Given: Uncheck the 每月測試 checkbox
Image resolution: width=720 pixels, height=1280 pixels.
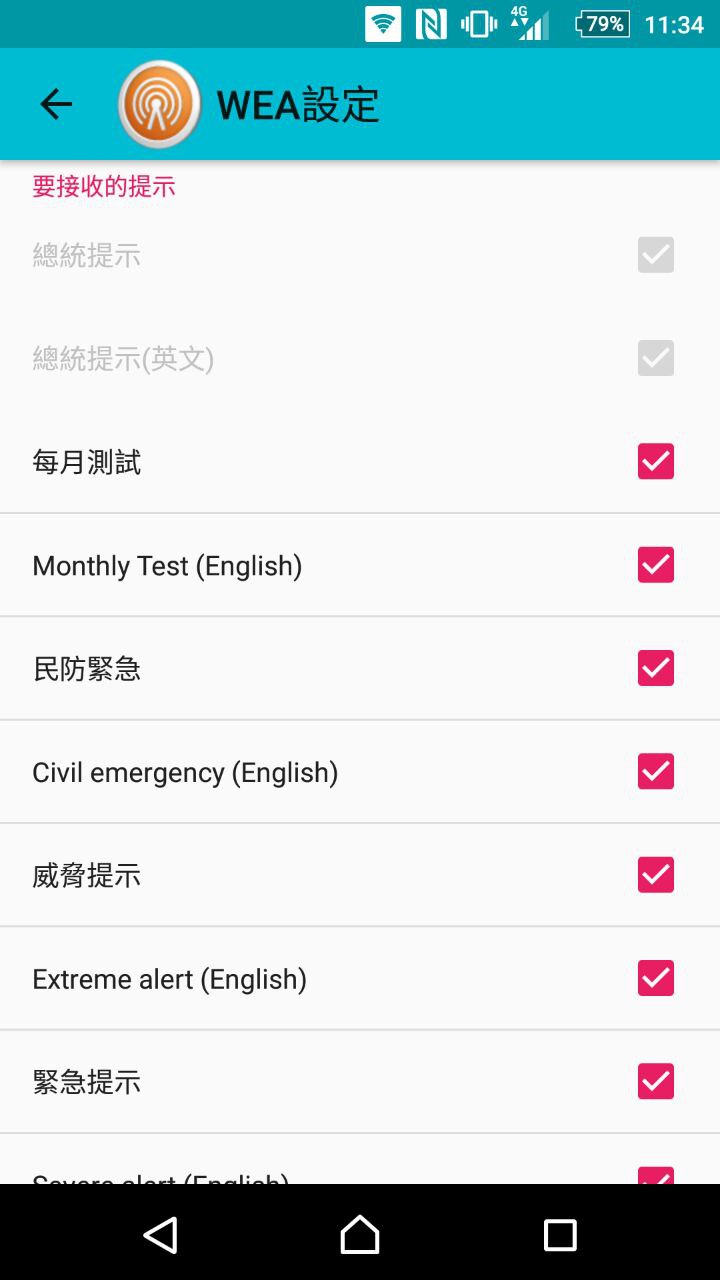Looking at the screenshot, I should coord(656,462).
